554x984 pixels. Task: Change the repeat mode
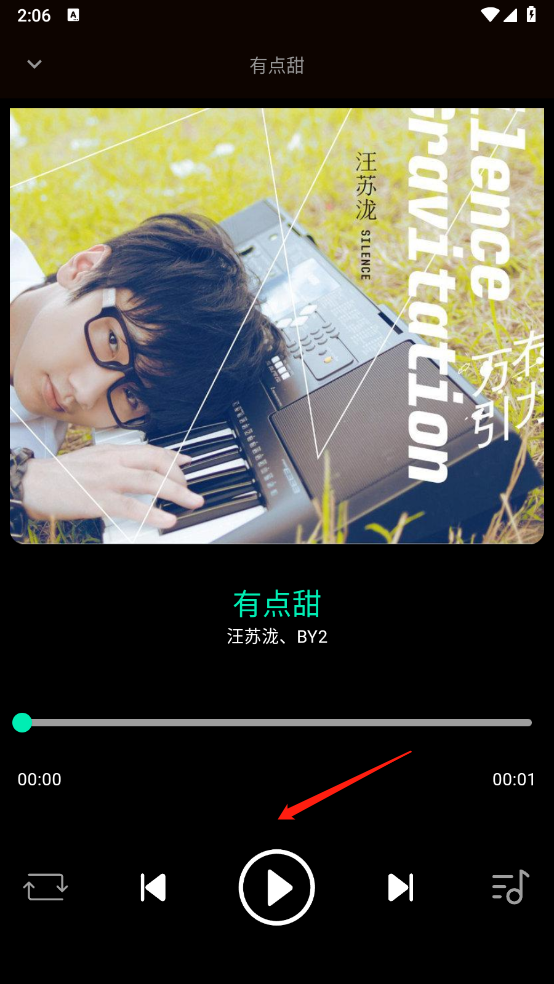pyautogui.click(x=45, y=888)
